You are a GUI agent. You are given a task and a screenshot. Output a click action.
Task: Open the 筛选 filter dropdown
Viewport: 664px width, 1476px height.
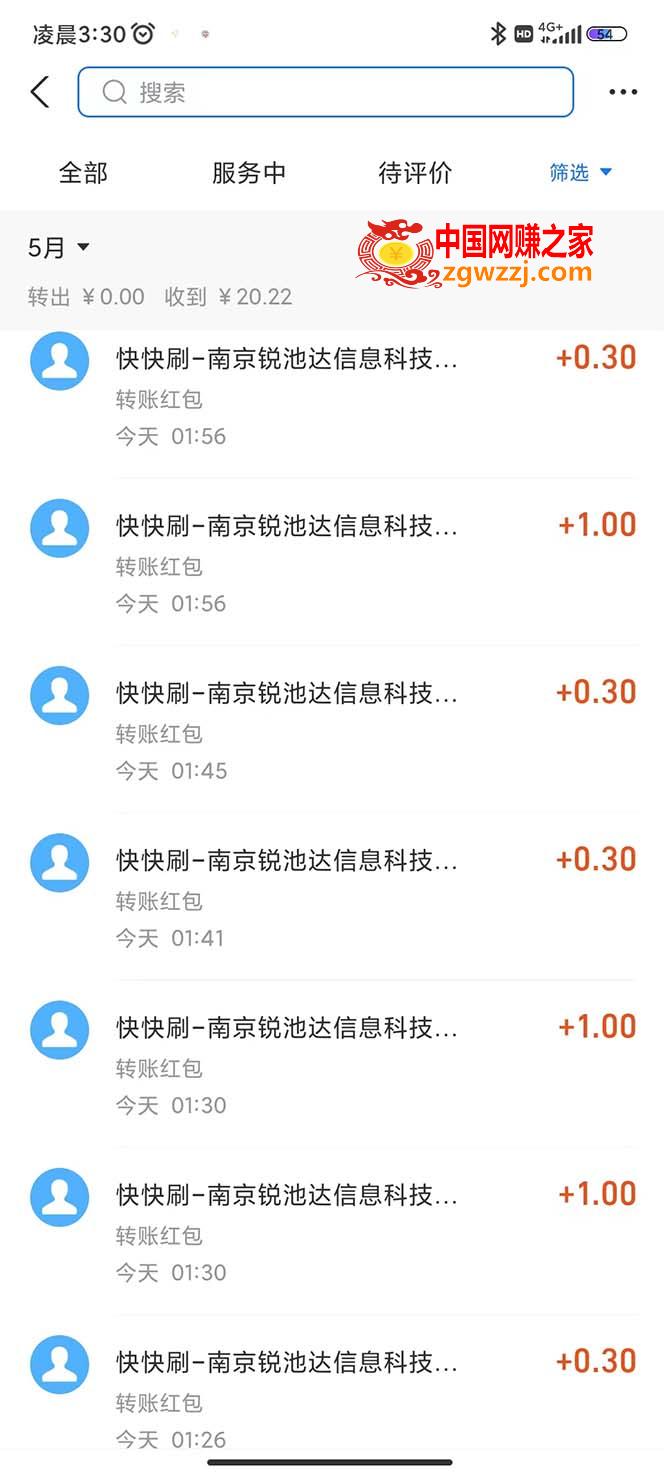[581, 173]
